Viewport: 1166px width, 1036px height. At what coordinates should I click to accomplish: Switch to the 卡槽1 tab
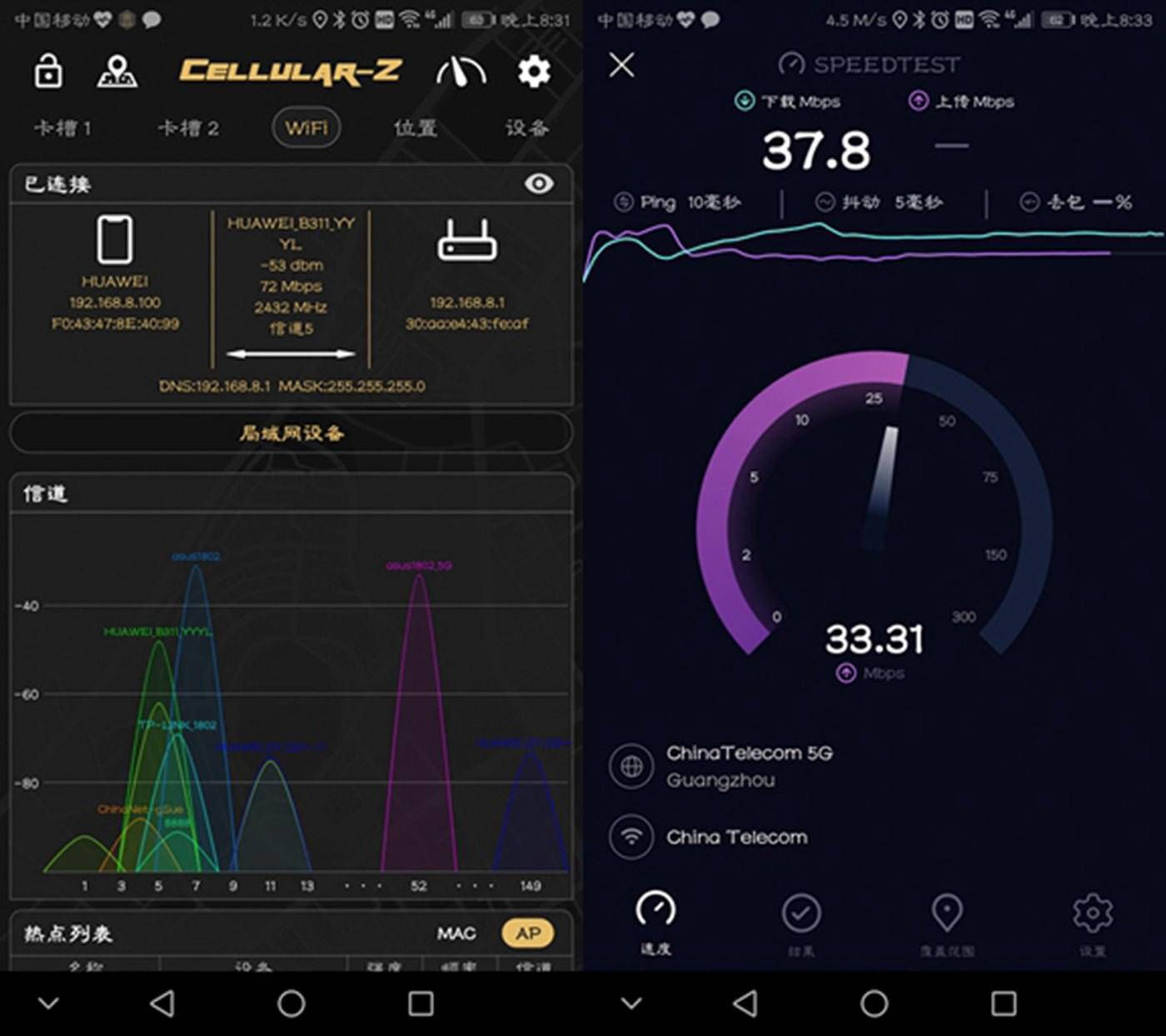(62, 128)
